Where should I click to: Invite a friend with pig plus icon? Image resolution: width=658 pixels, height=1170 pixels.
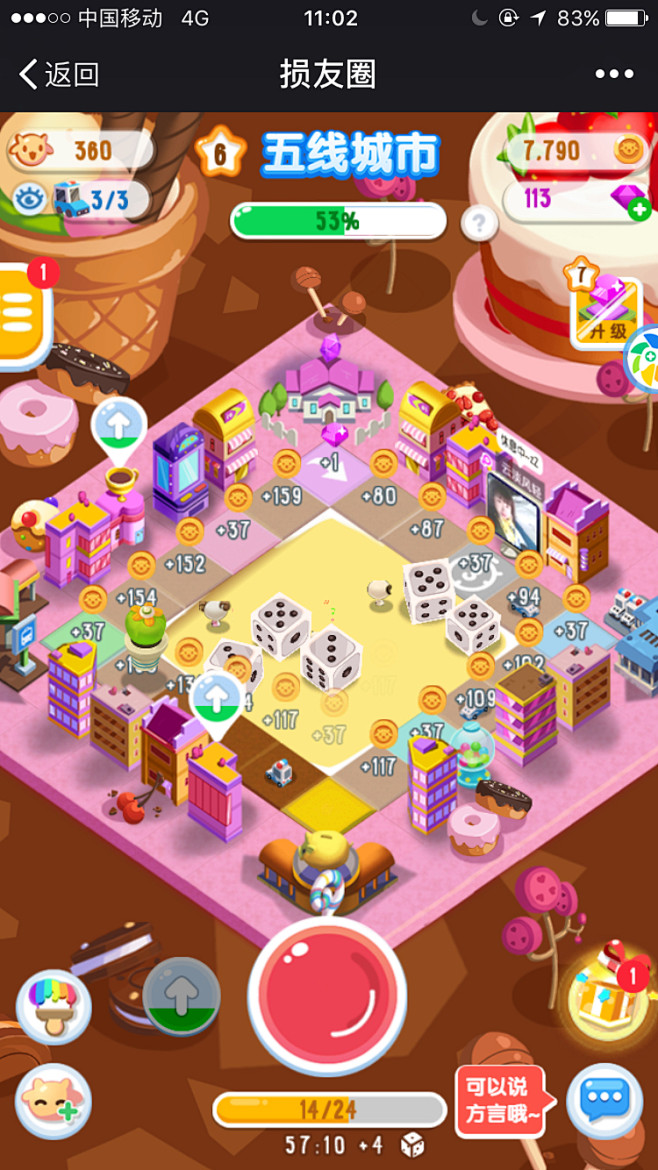(x=53, y=1101)
